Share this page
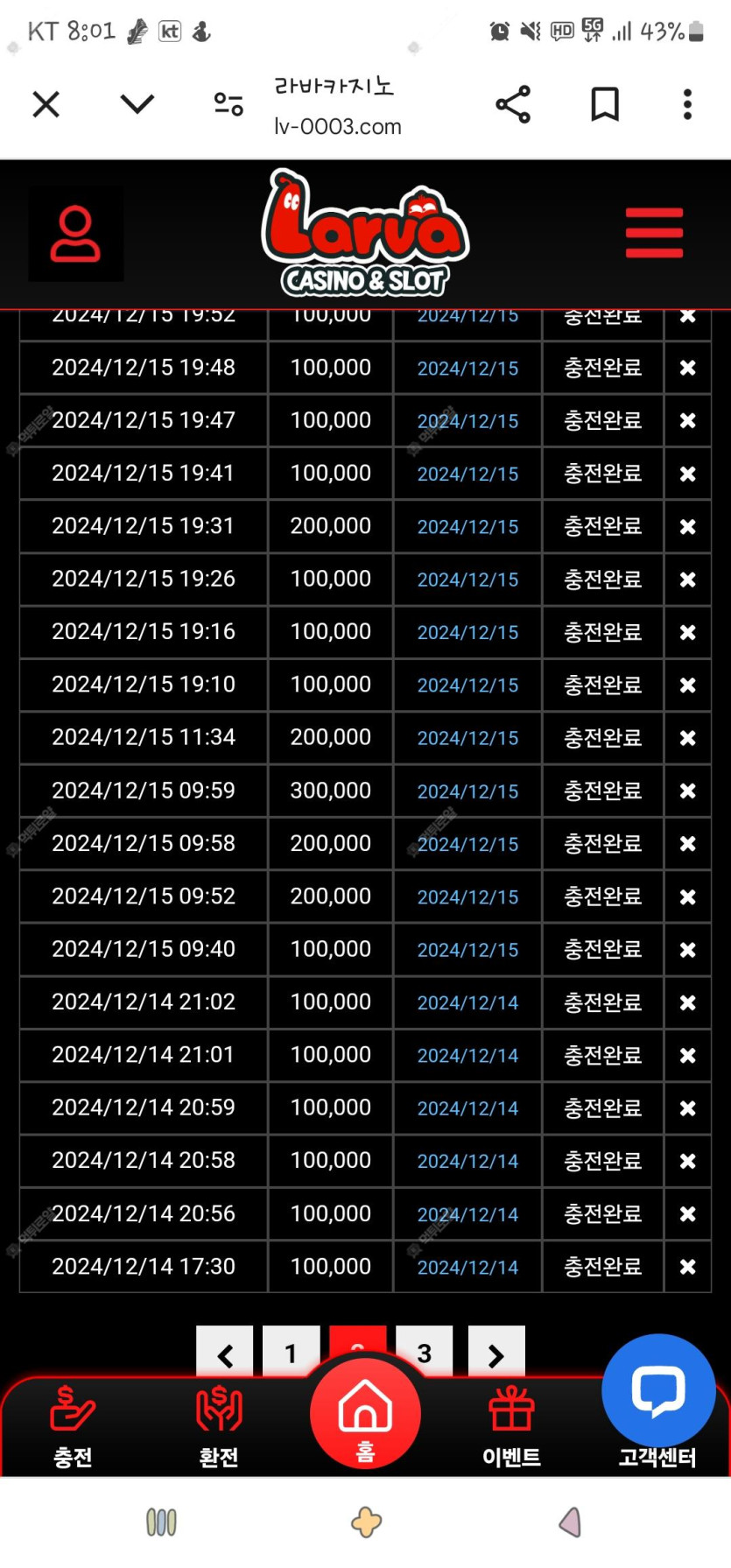731x1568 pixels. [513, 105]
